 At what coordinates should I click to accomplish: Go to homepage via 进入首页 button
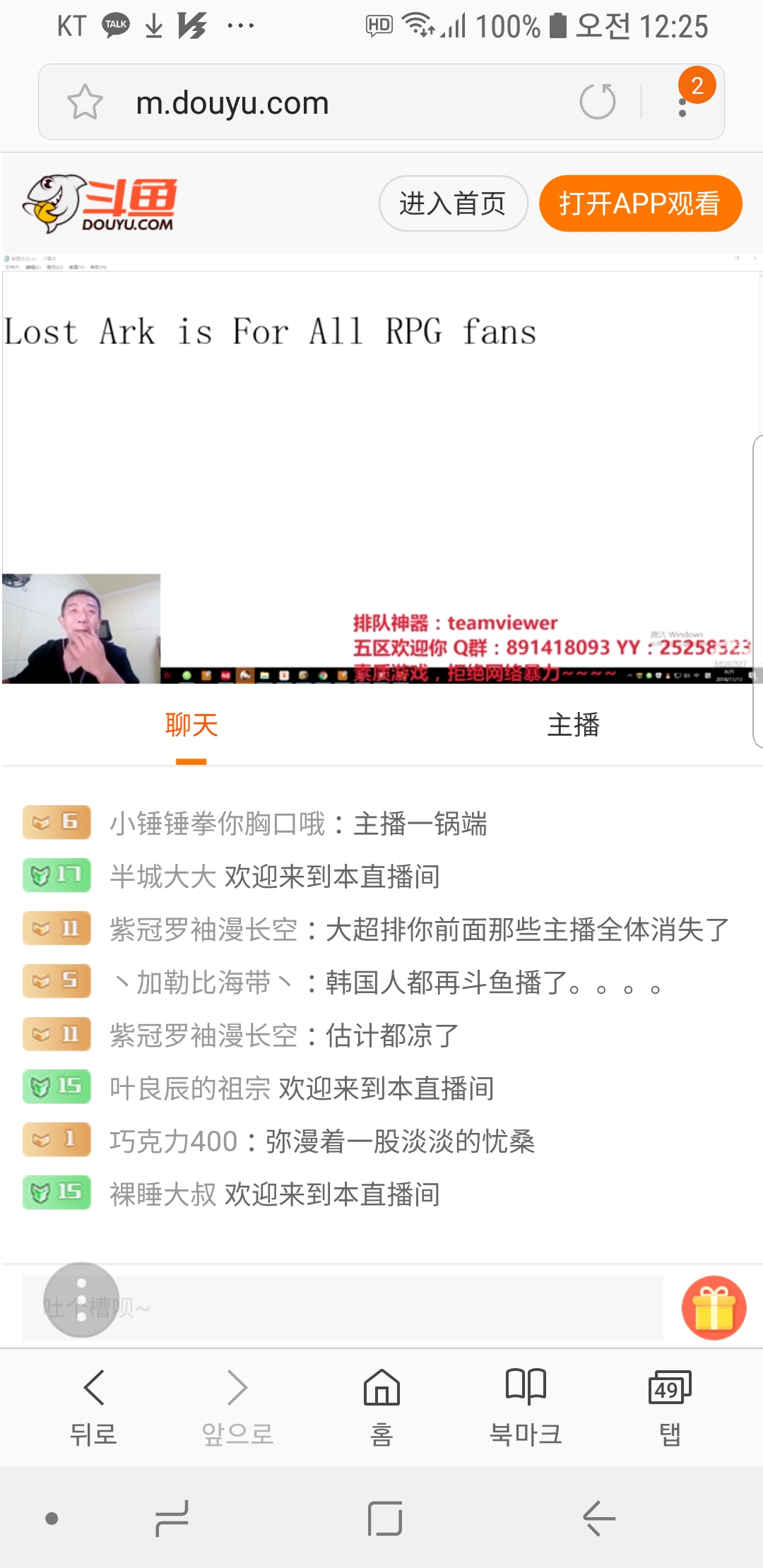[x=453, y=203]
